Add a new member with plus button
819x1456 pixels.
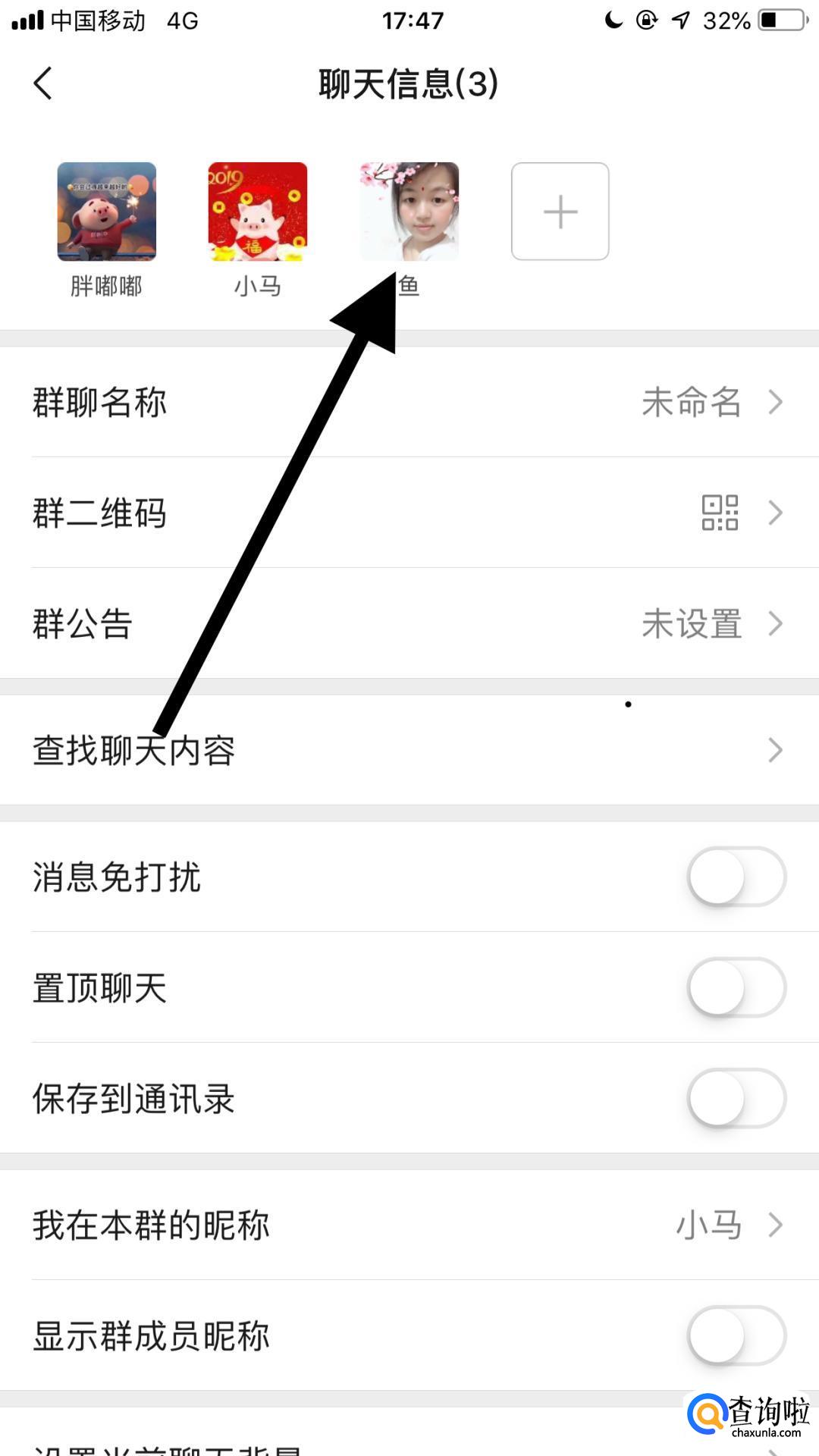pos(560,212)
